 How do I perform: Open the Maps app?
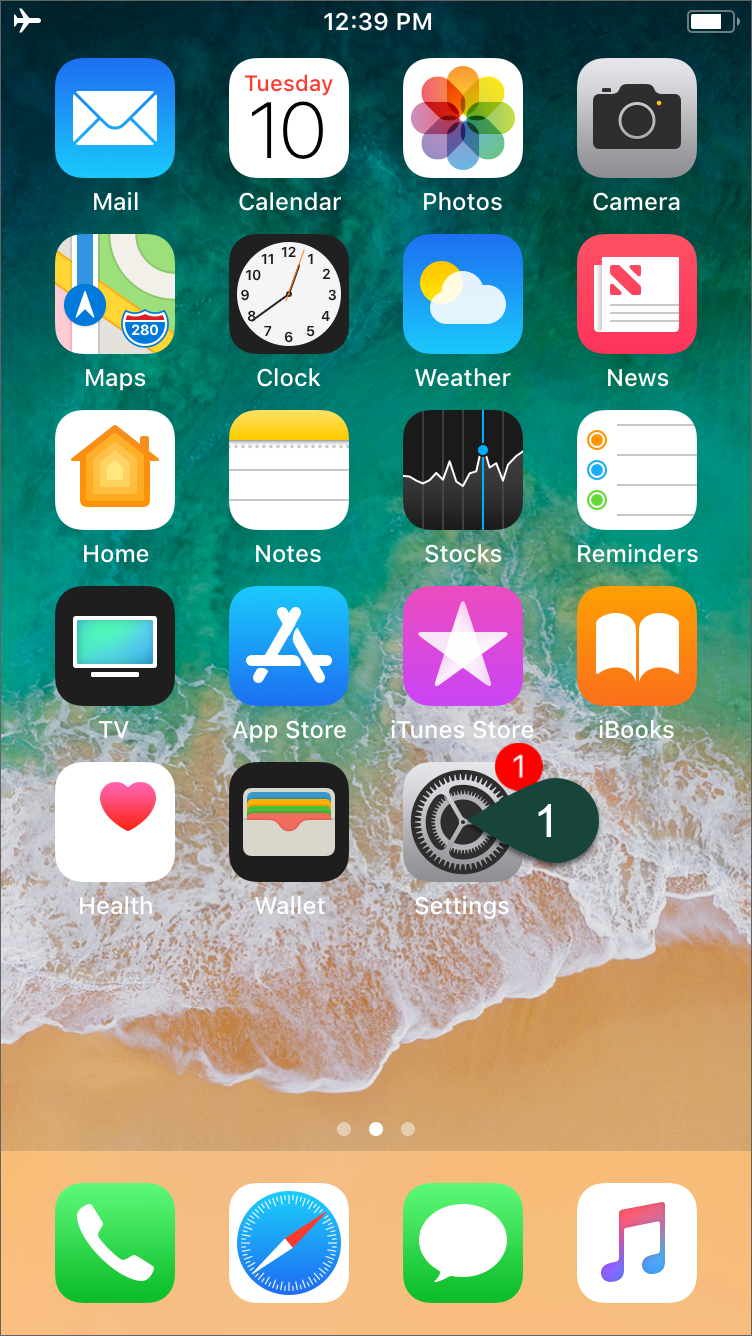point(115,294)
